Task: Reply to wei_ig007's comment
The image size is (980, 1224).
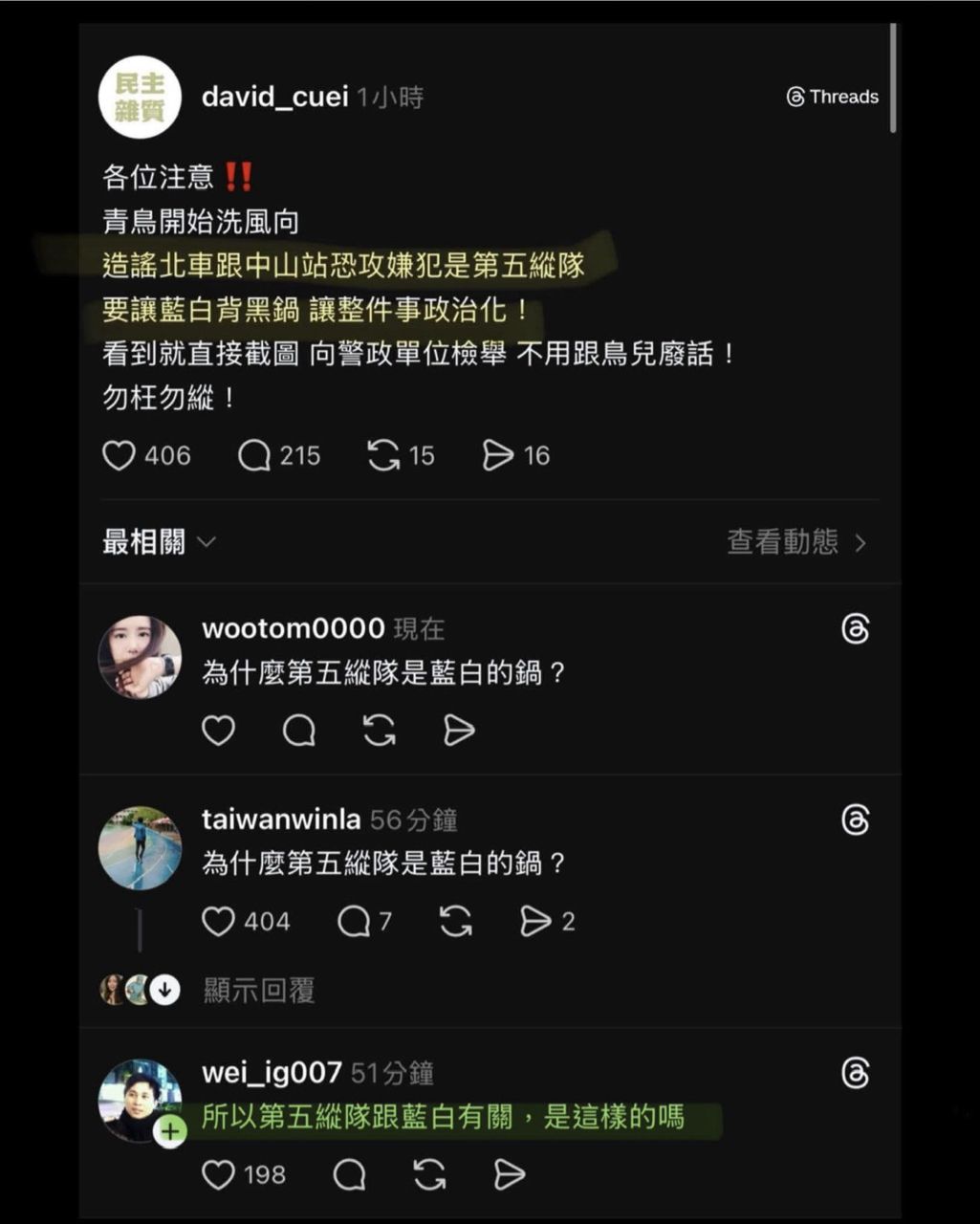Action: 349,1174
